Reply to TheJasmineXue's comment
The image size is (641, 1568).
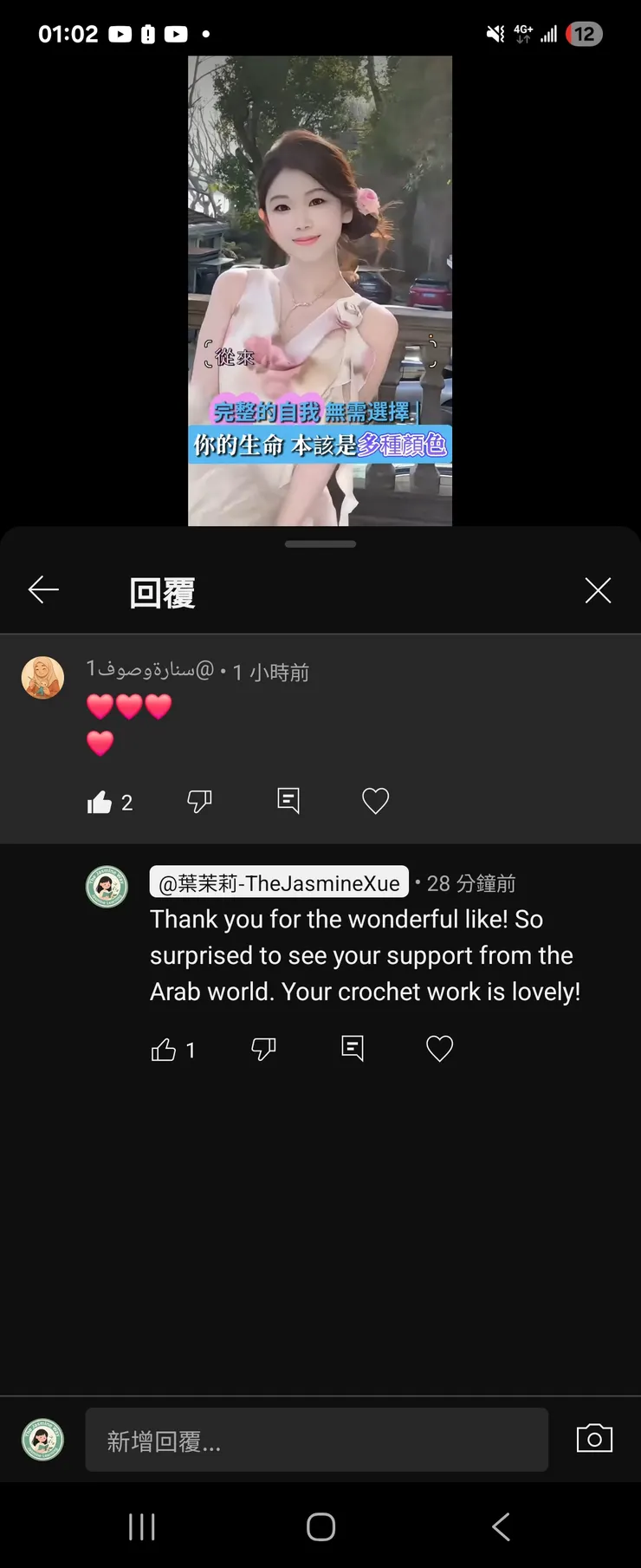(x=352, y=1049)
